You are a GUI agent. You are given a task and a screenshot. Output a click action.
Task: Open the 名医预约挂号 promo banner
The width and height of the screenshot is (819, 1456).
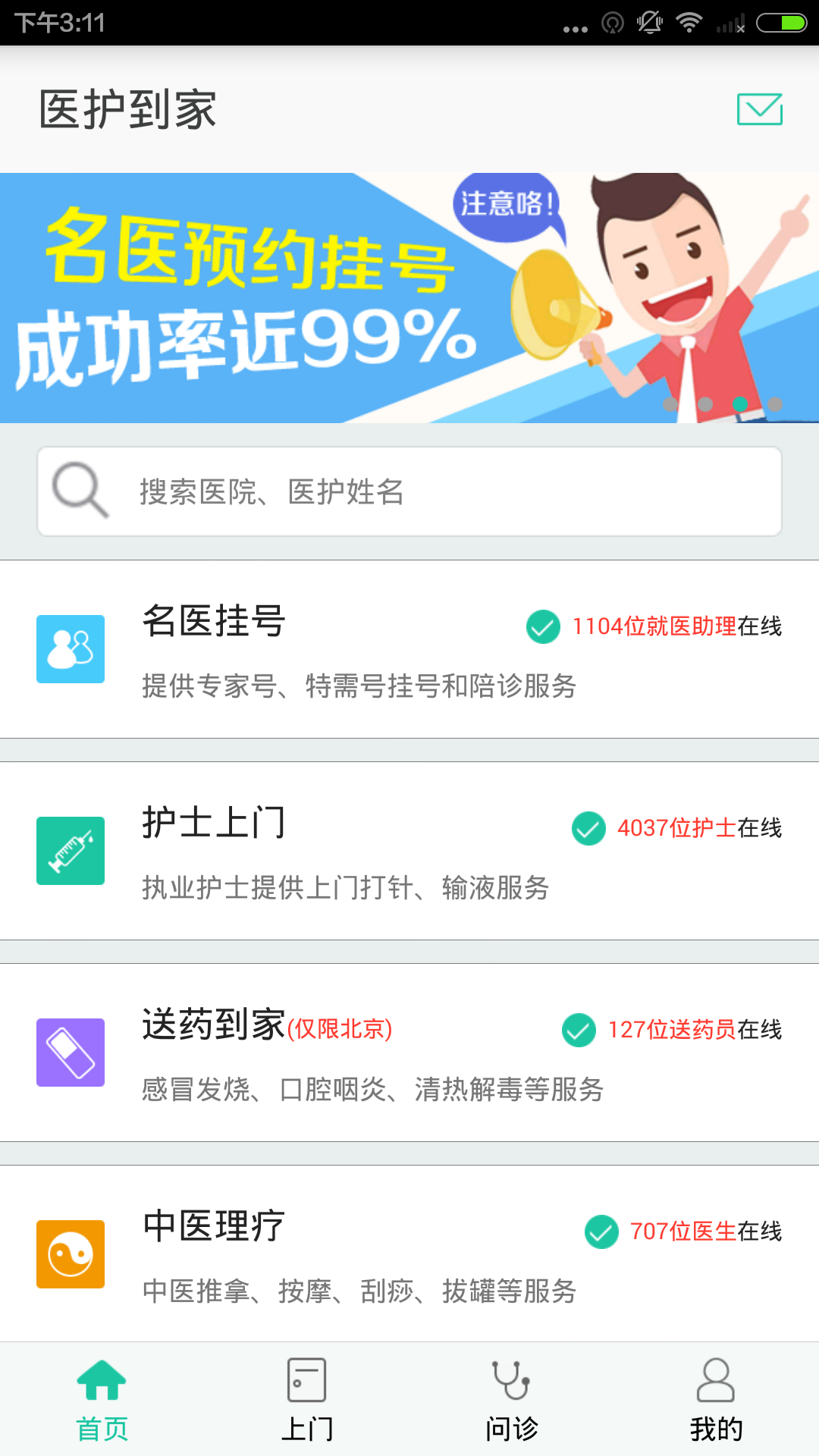(409, 298)
